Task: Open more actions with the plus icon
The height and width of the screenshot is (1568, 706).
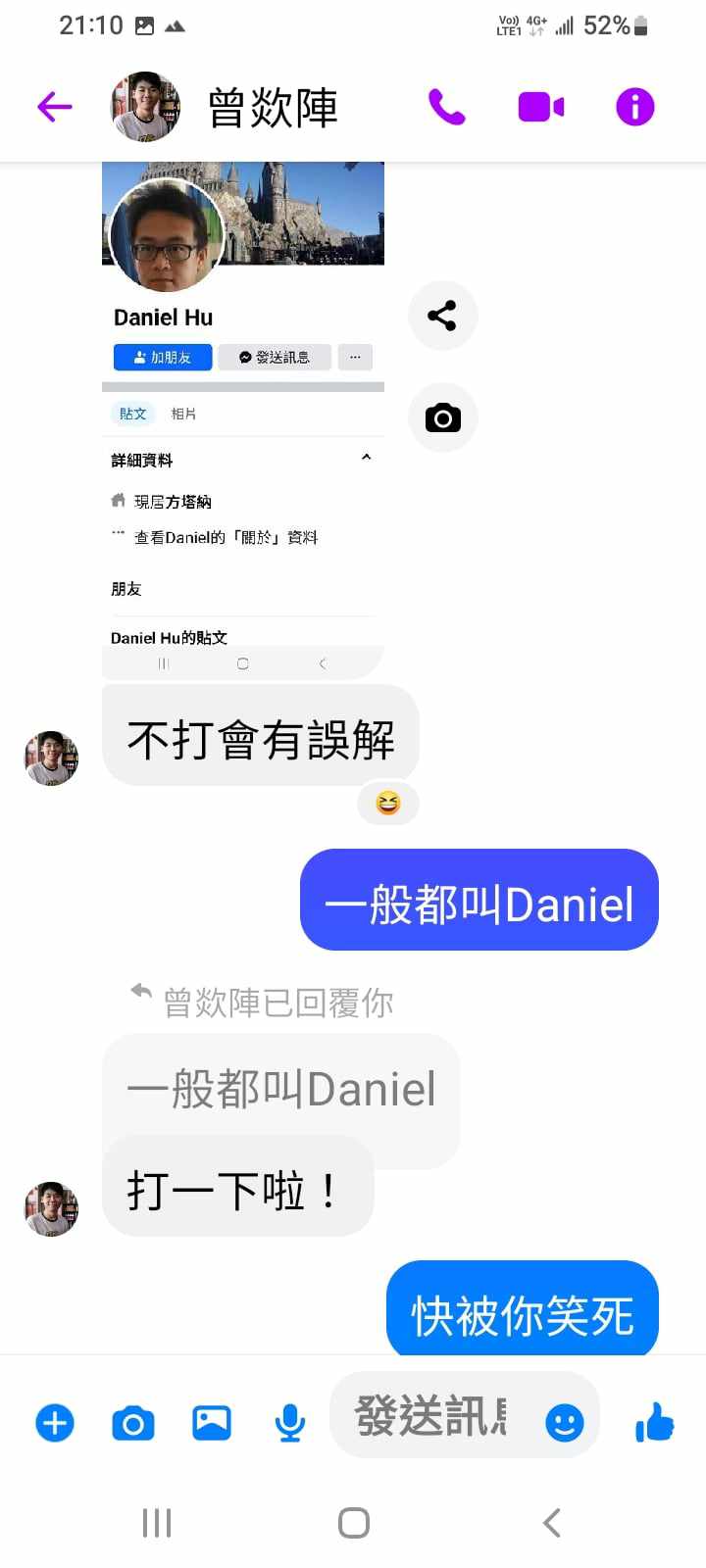Action: [55, 1422]
